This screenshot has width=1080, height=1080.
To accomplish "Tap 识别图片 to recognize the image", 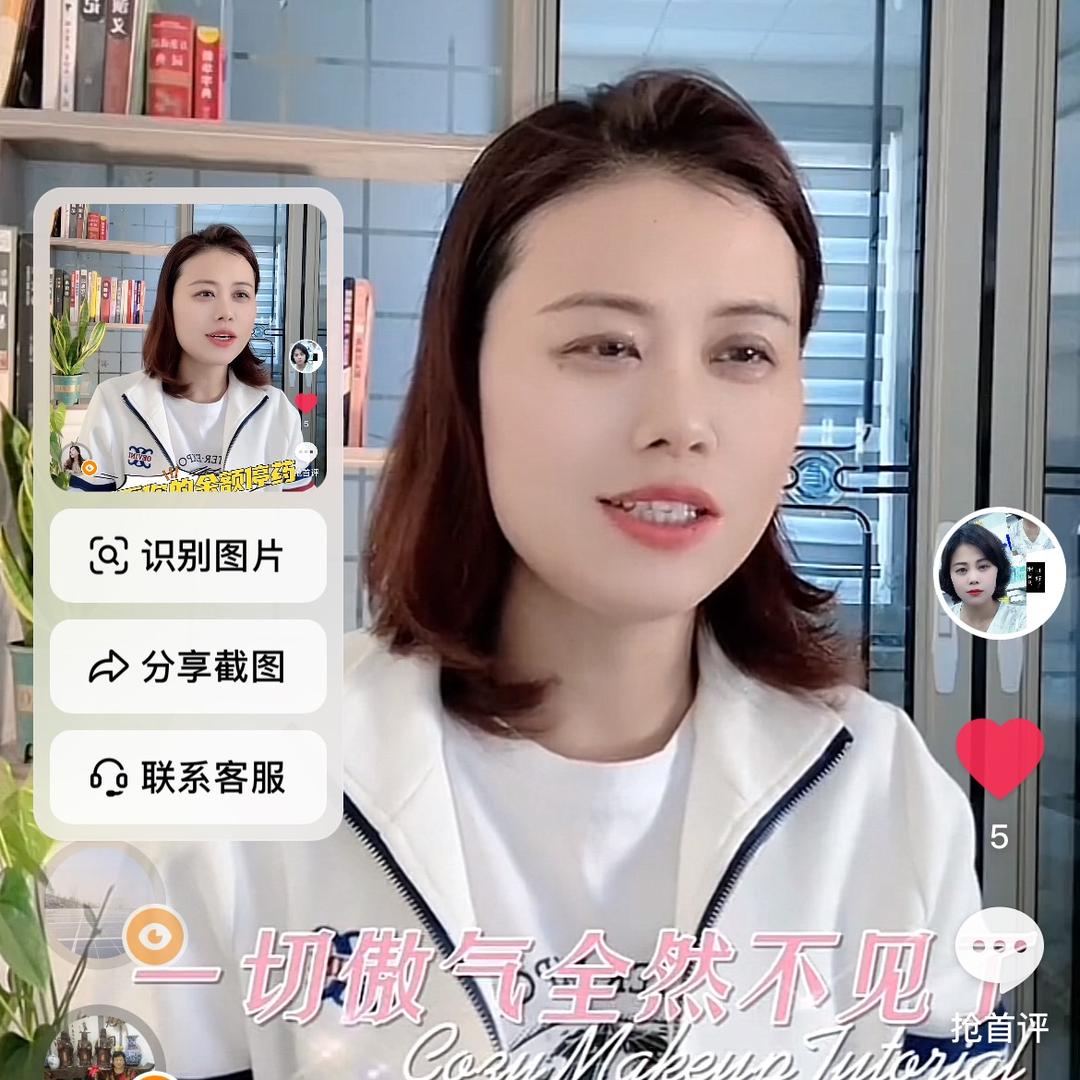I will click(x=188, y=556).
